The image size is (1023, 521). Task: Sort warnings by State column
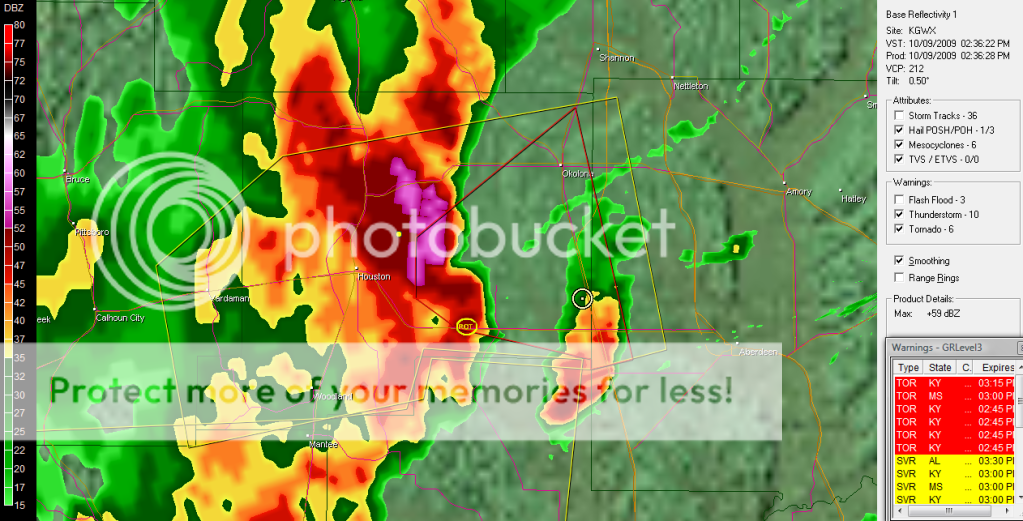(x=940, y=368)
